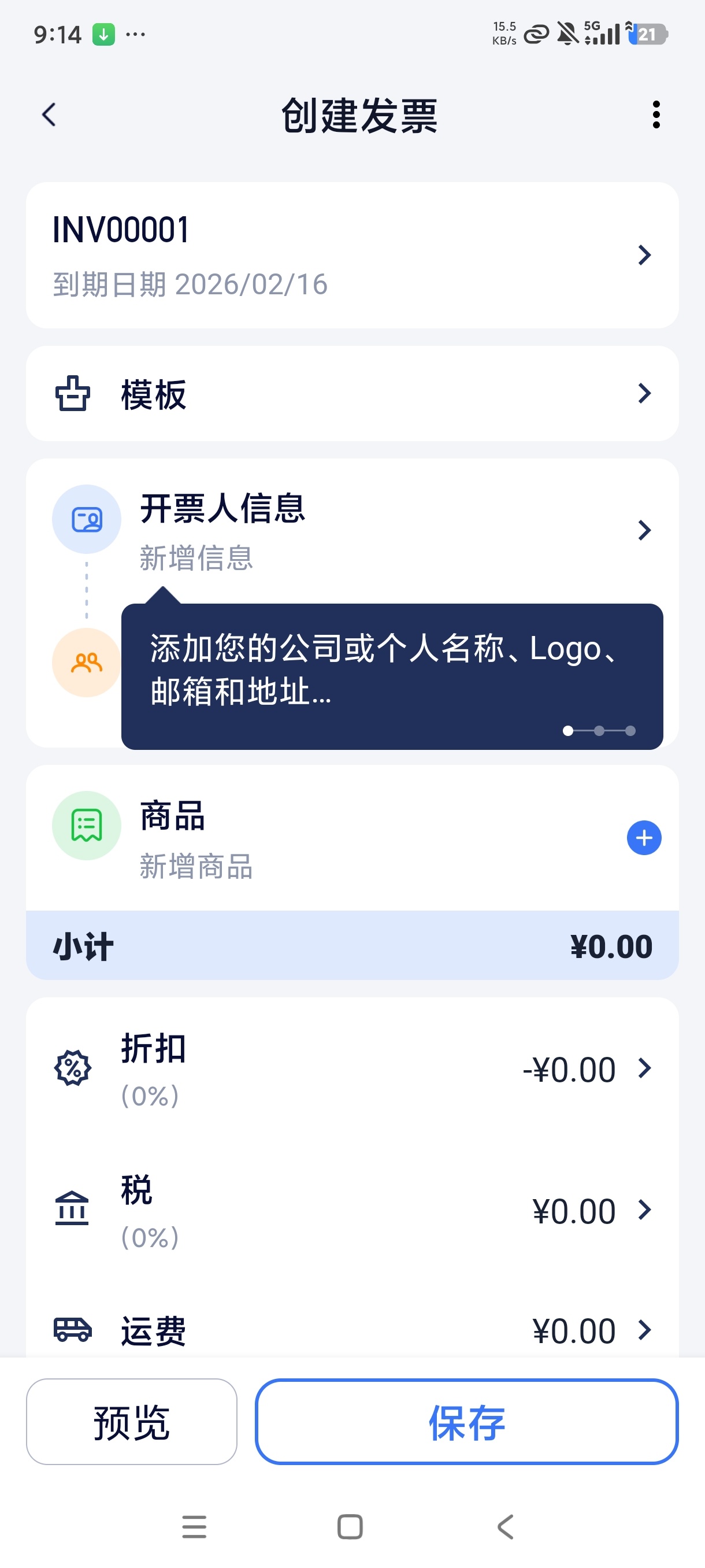Open the 折扣 settings via its chevron

[644, 1069]
